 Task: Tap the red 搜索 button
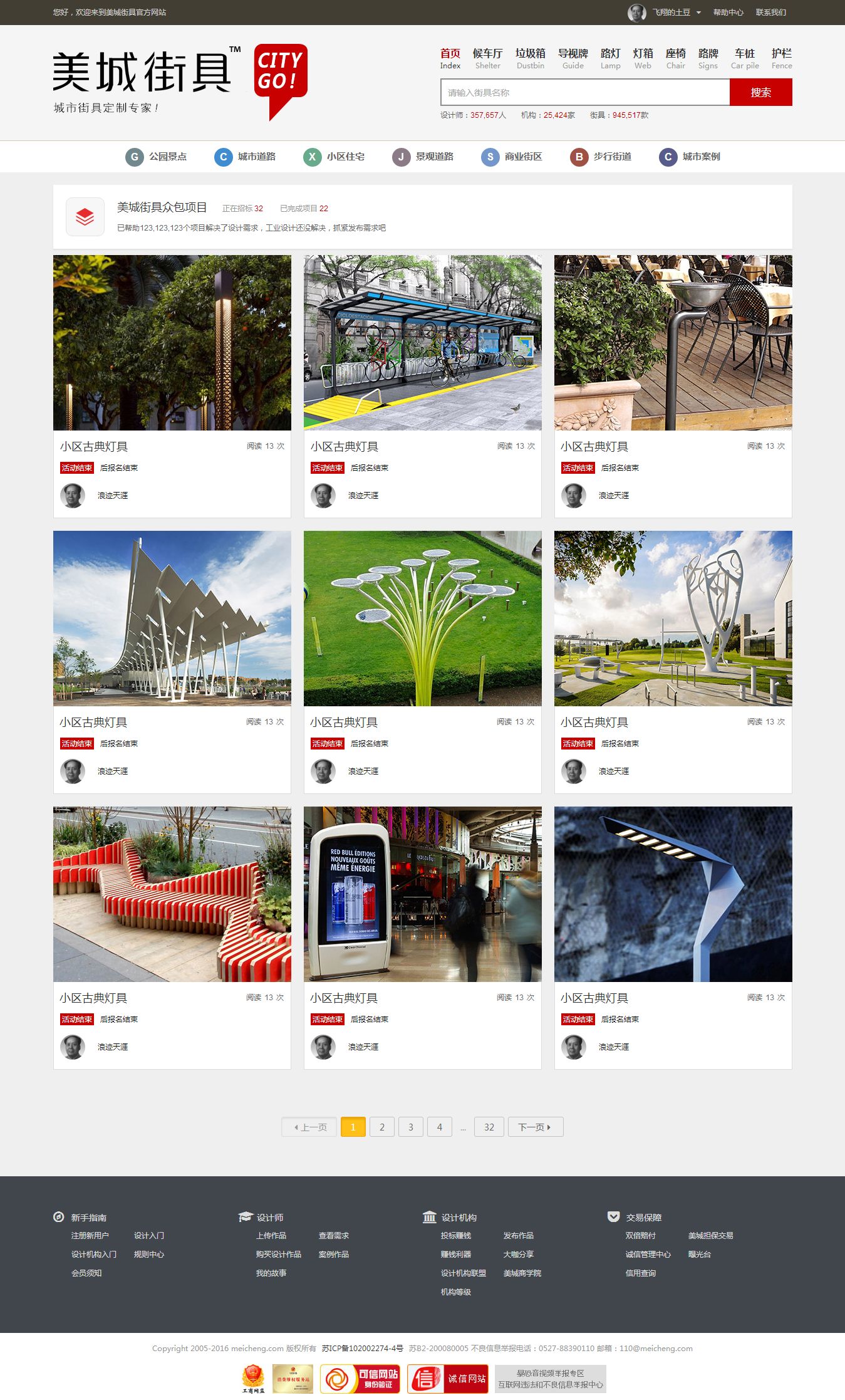[760, 93]
